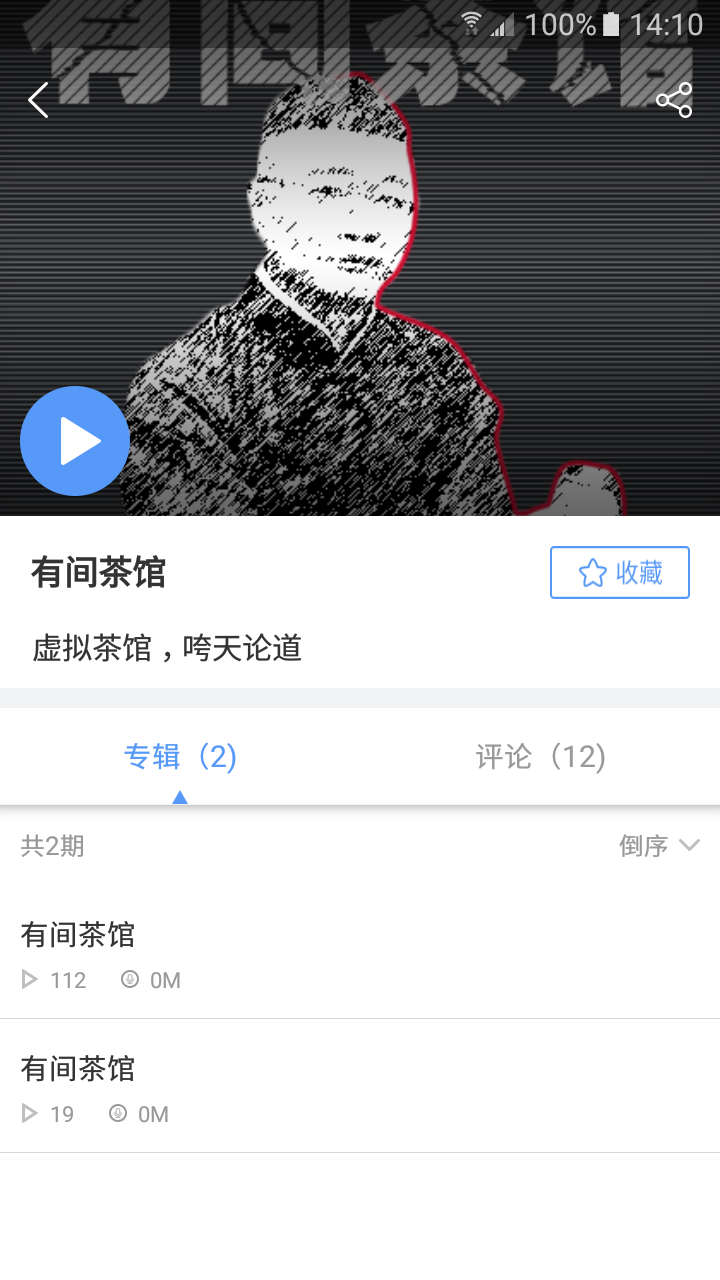Tap the play count icon next to 19

point(28,1114)
